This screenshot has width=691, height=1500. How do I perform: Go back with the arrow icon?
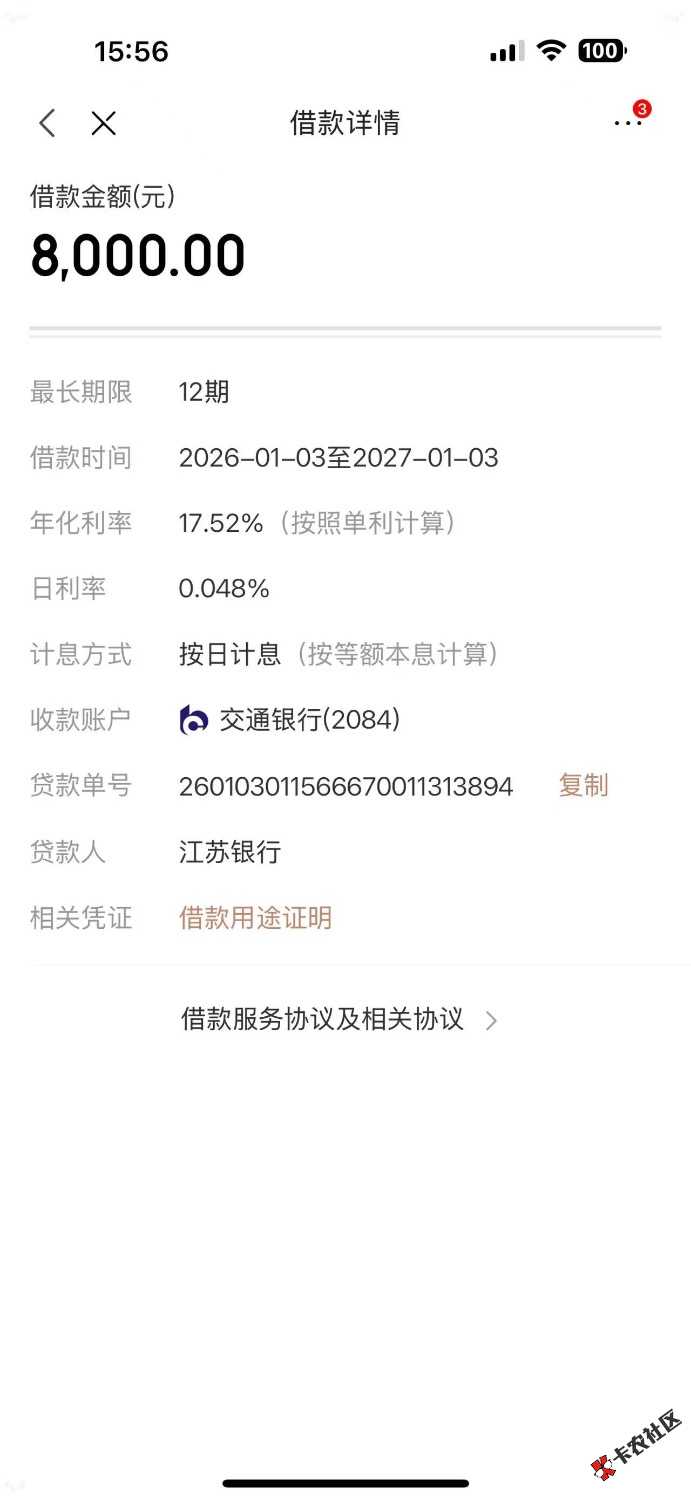tap(47, 123)
